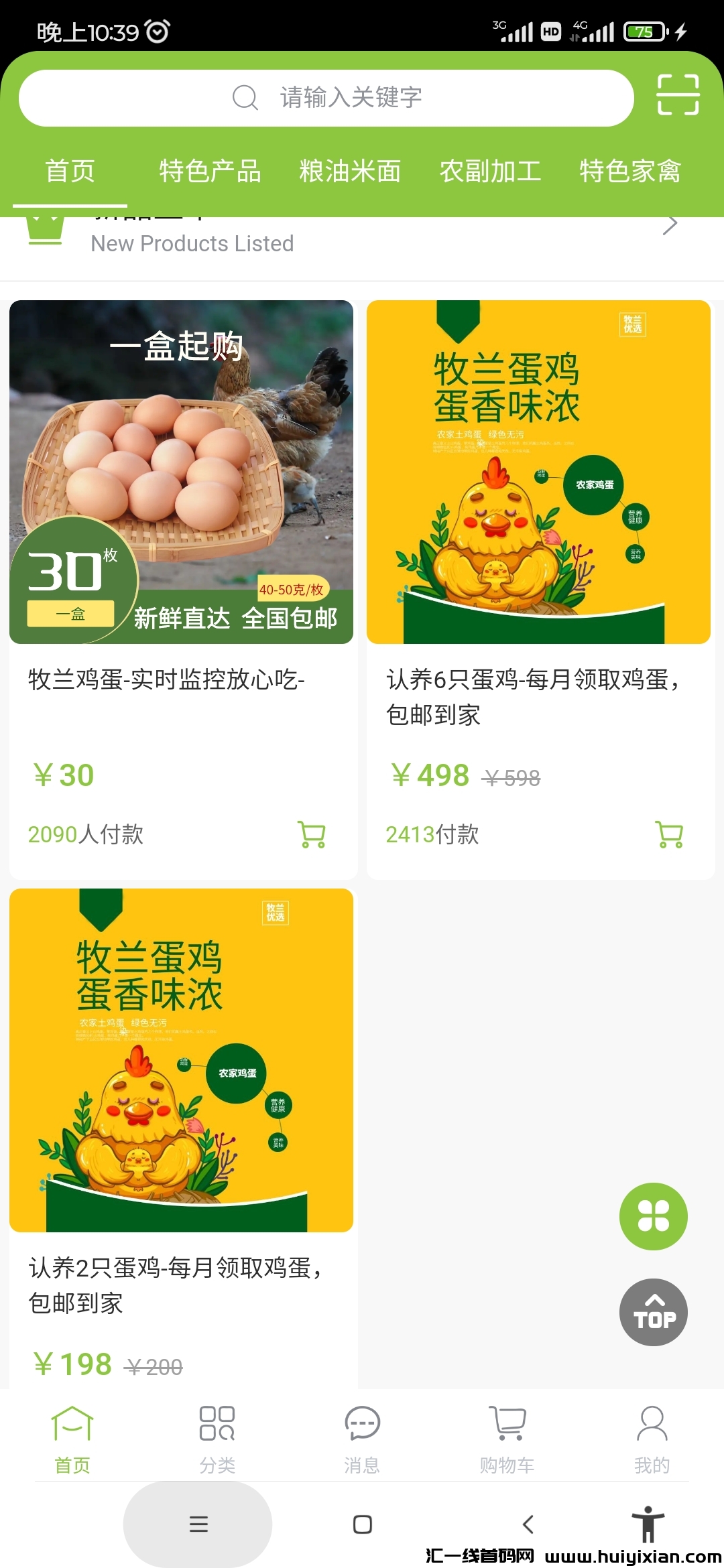
Task: Add 牧兰鸡蛋 eggs to cart via cart icon
Action: click(x=312, y=834)
